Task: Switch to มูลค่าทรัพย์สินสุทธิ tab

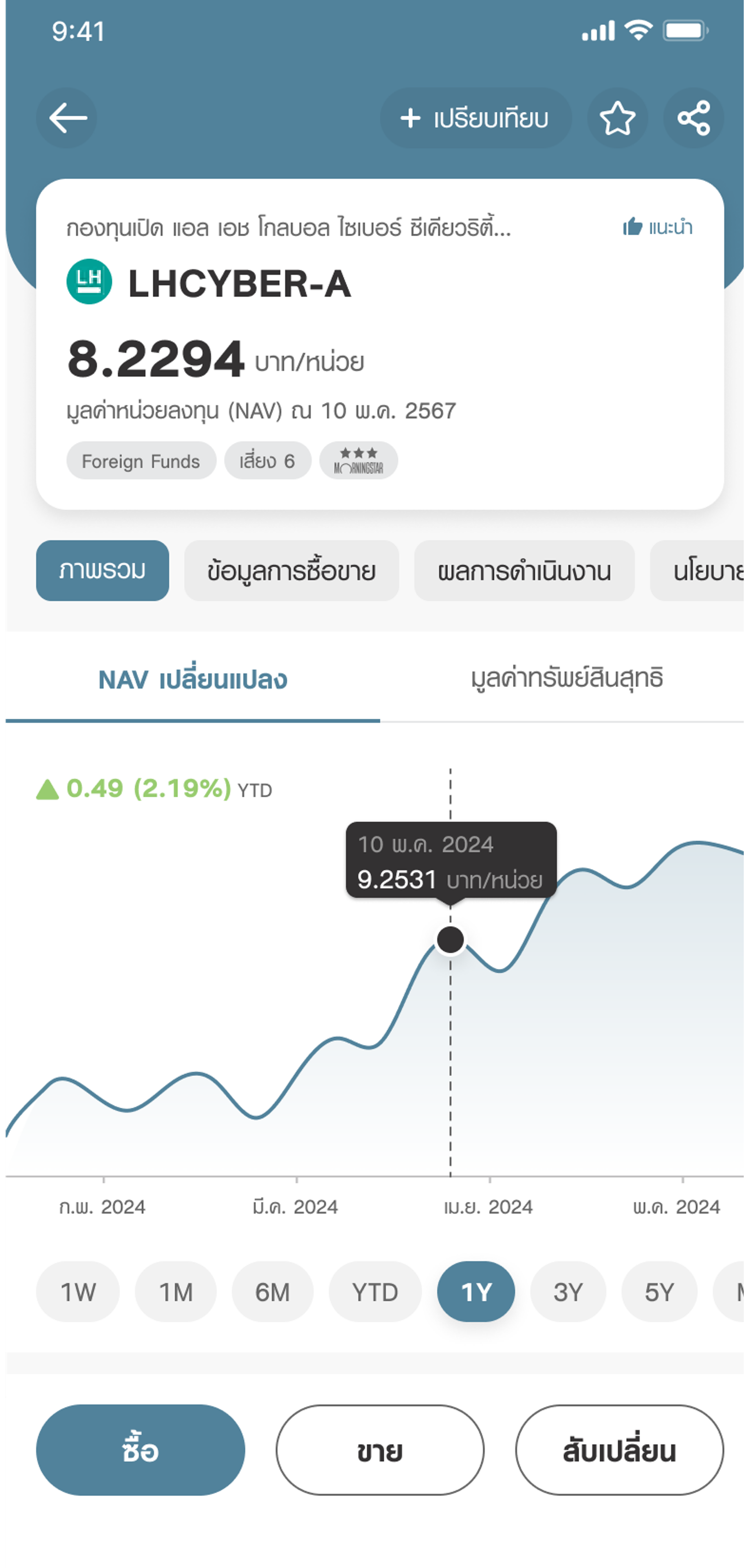Action: click(x=566, y=678)
